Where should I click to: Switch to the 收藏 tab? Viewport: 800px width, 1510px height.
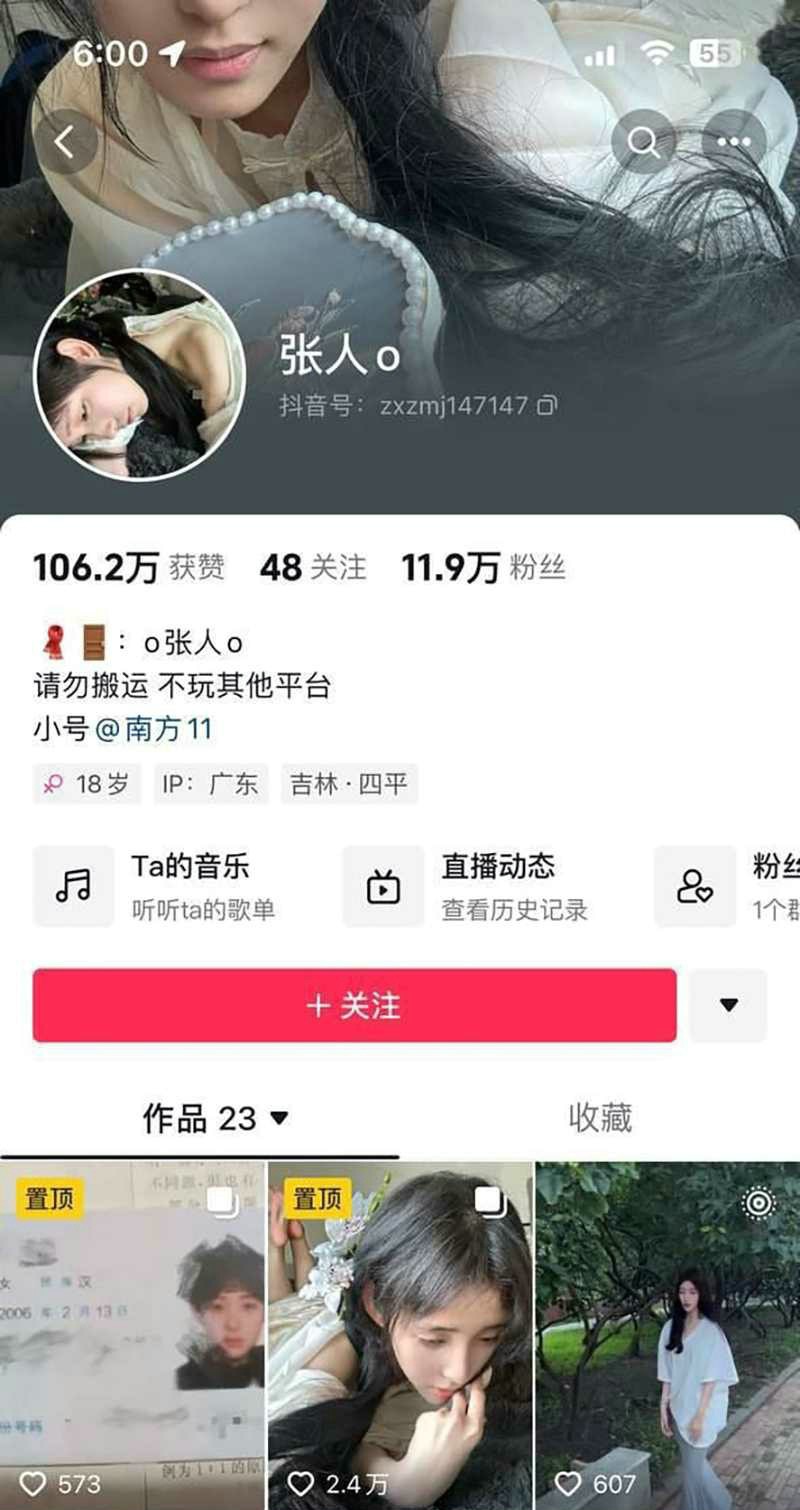pyautogui.click(x=600, y=1118)
